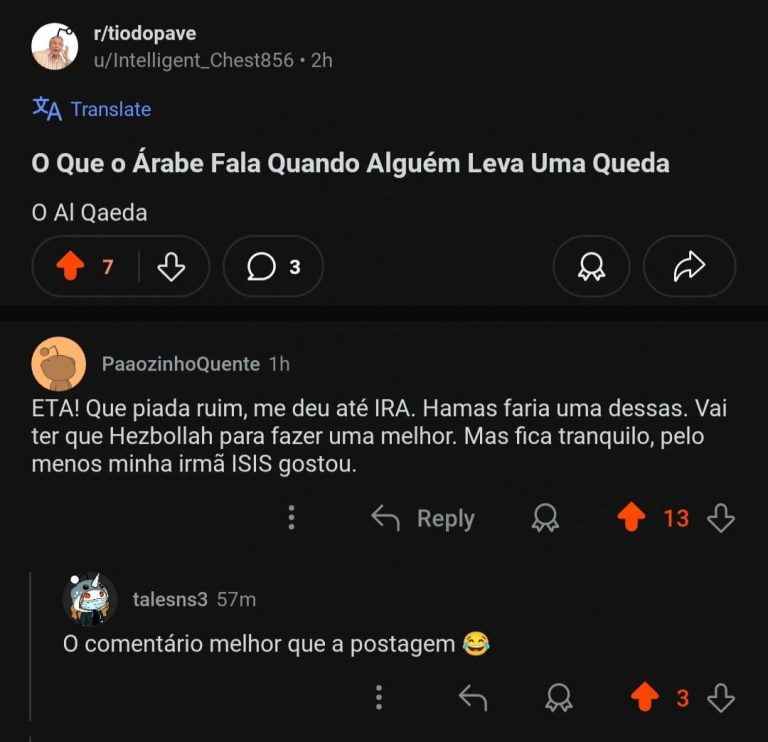Upvote talesns3's comment
768x742 pixels.
[645, 698]
